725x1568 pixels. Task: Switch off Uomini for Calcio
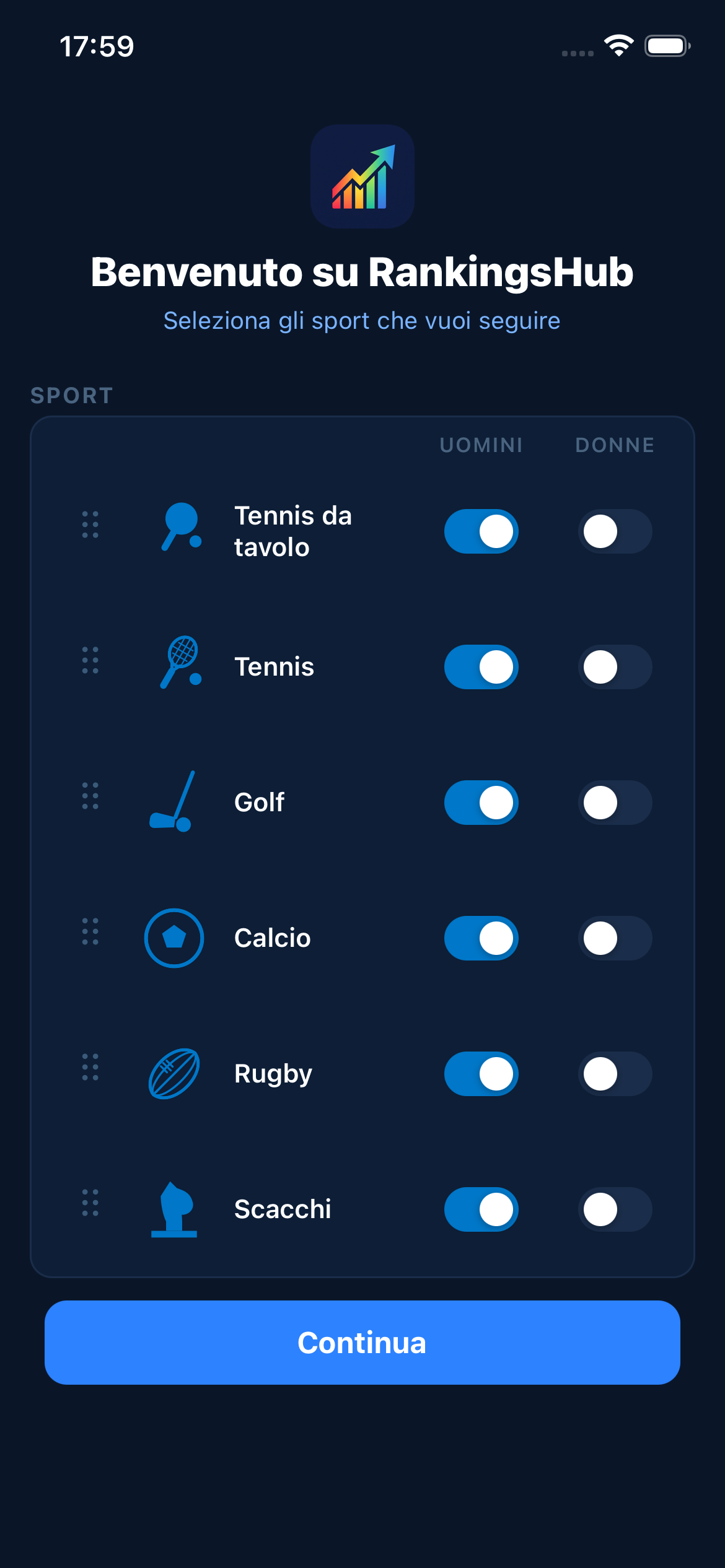click(481, 938)
